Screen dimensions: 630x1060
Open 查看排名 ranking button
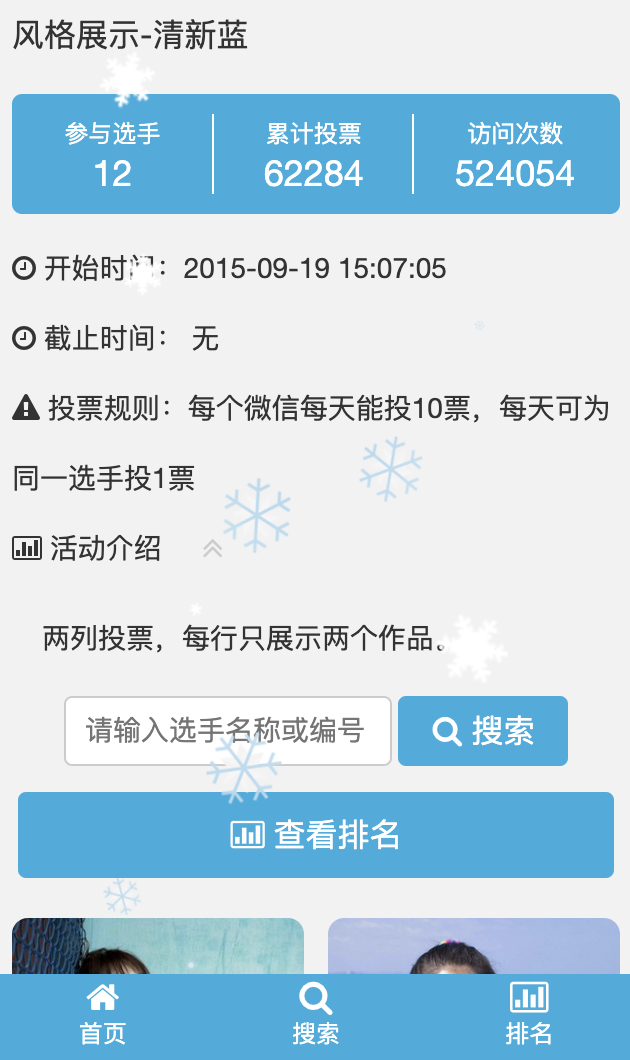click(316, 835)
